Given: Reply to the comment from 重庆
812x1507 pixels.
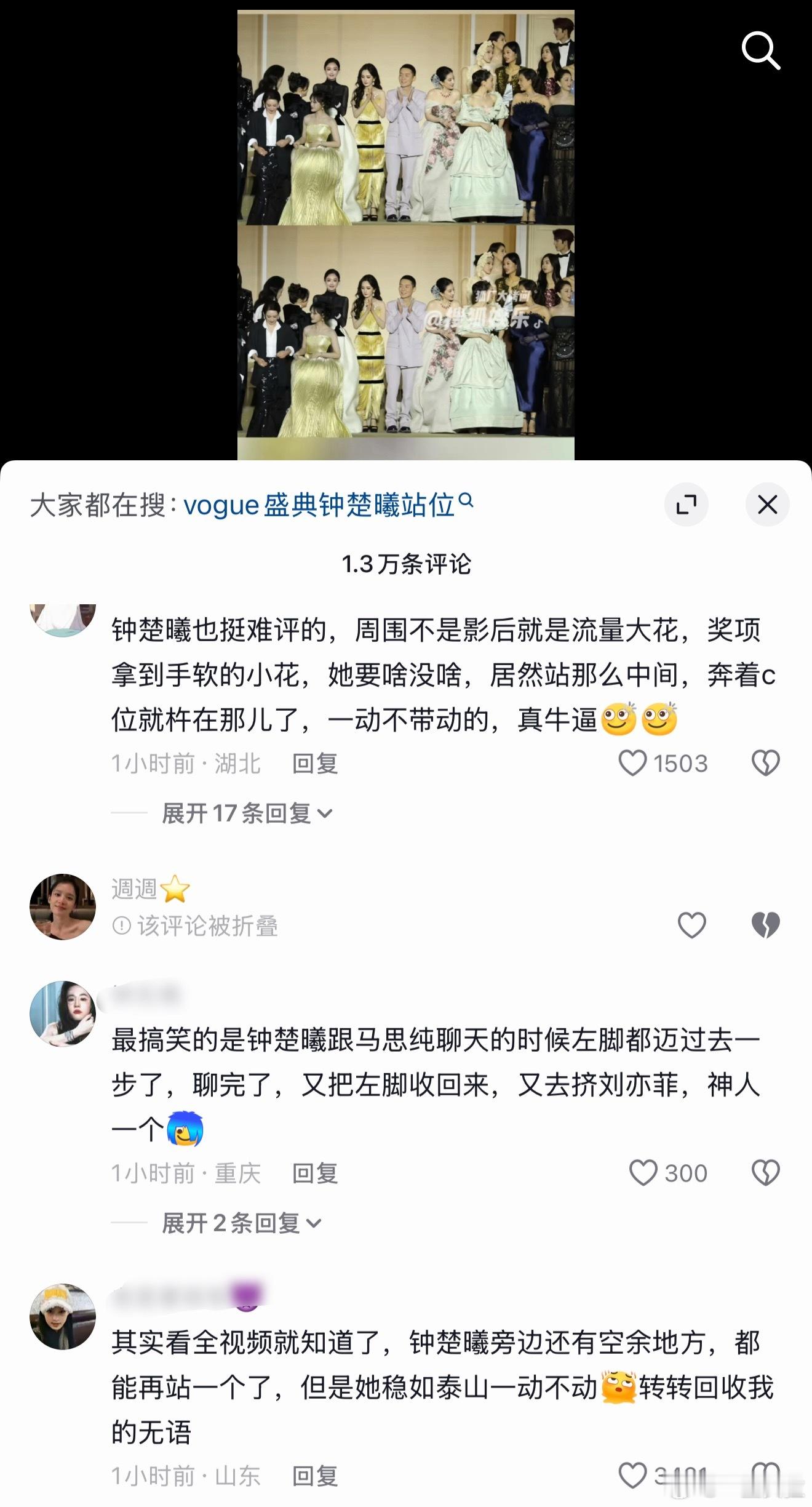Looking at the screenshot, I should [314, 1173].
